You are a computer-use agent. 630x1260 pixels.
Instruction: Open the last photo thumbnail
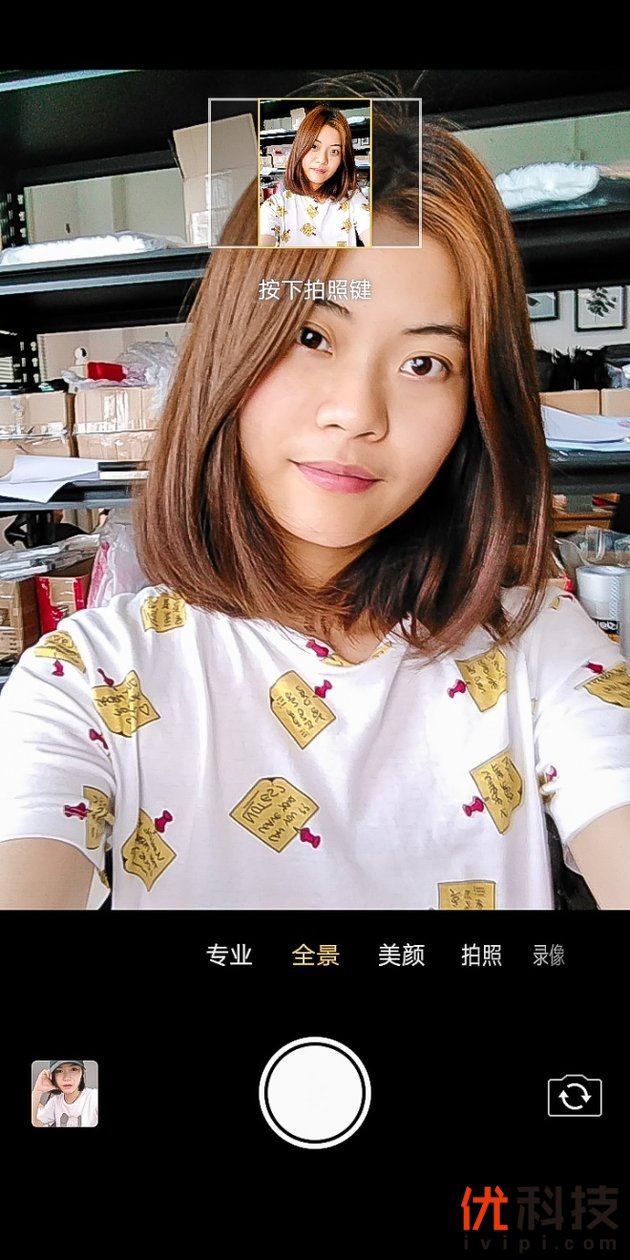(x=65, y=1093)
